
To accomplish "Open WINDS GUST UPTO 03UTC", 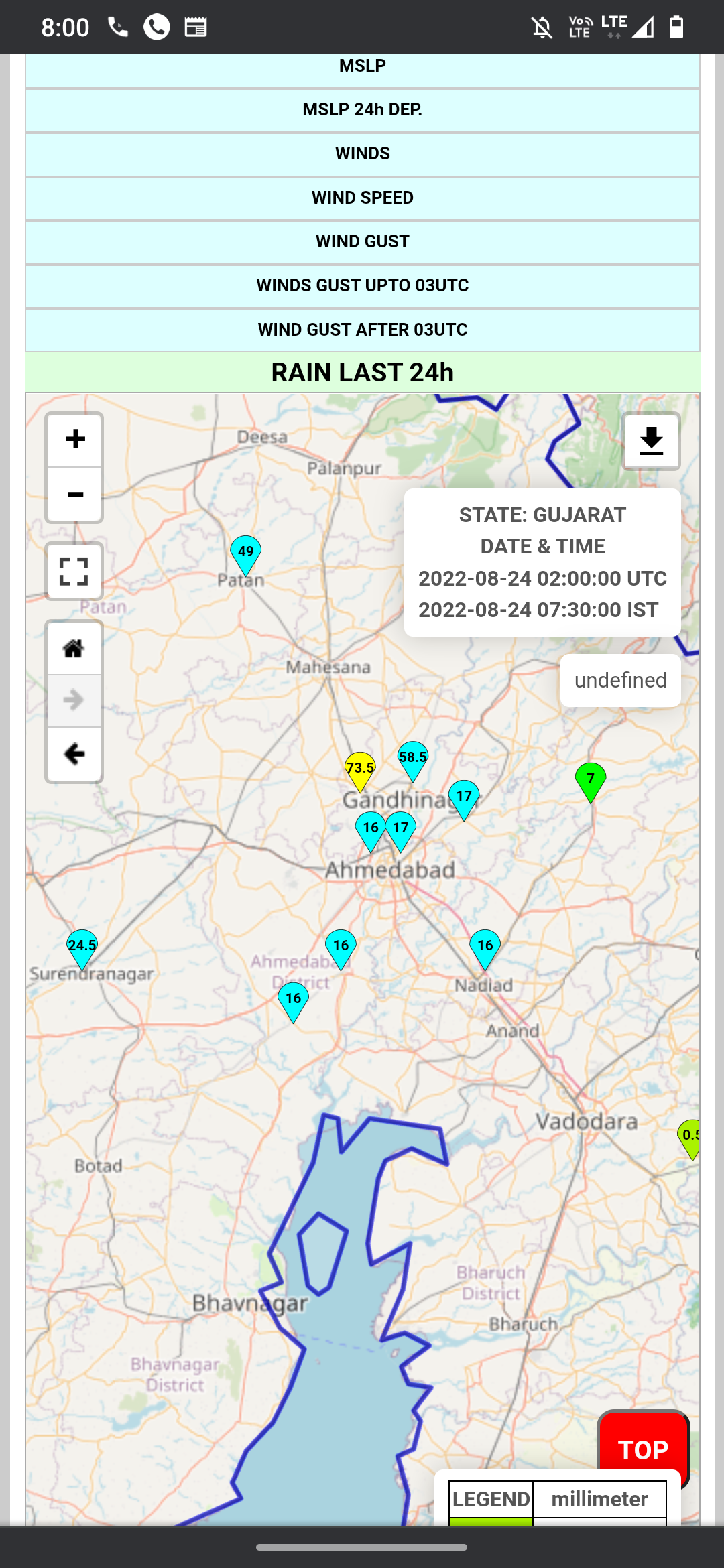I will click(362, 285).
